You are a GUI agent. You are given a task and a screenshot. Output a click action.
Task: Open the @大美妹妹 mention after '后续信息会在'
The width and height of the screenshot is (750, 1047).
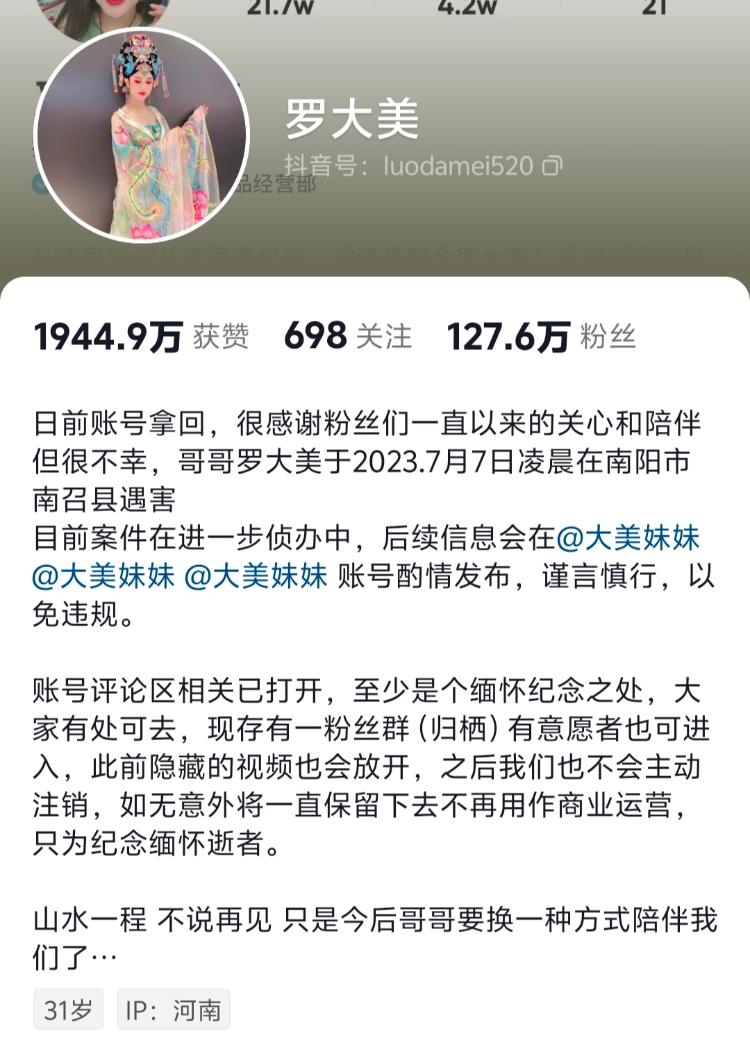click(x=628, y=537)
